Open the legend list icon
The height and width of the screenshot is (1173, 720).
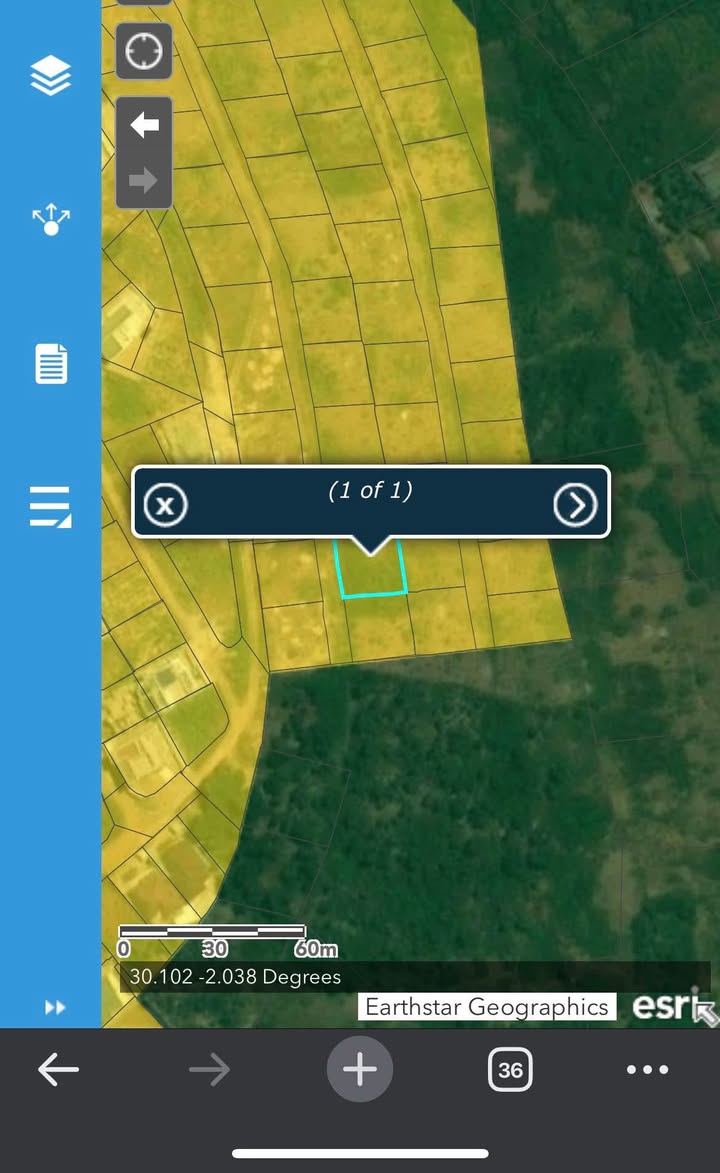click(51, 507)
